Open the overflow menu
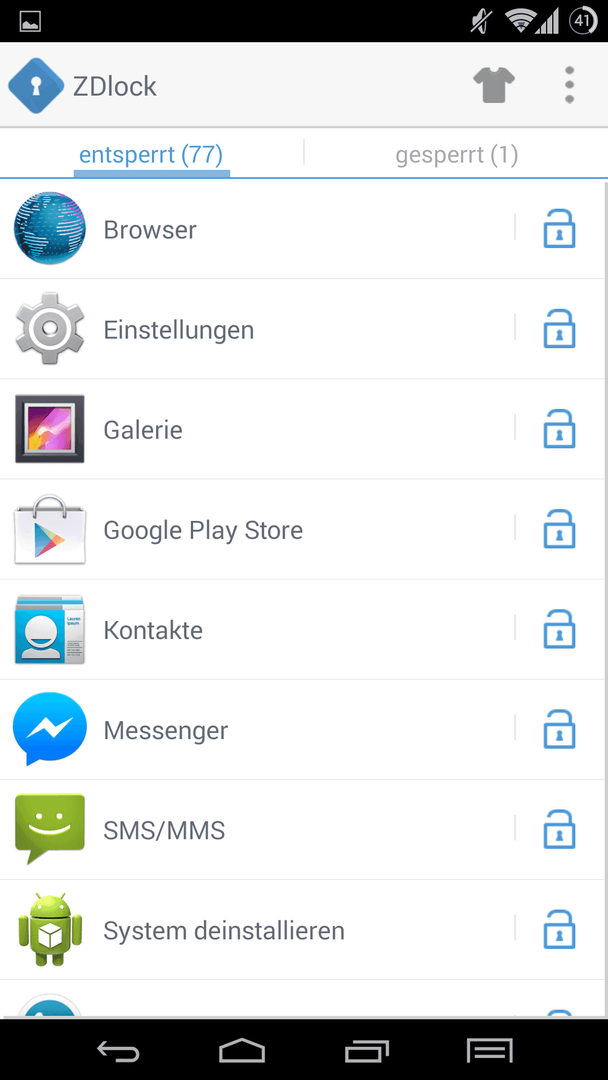Screen dimensions: 608x1080 569,85
